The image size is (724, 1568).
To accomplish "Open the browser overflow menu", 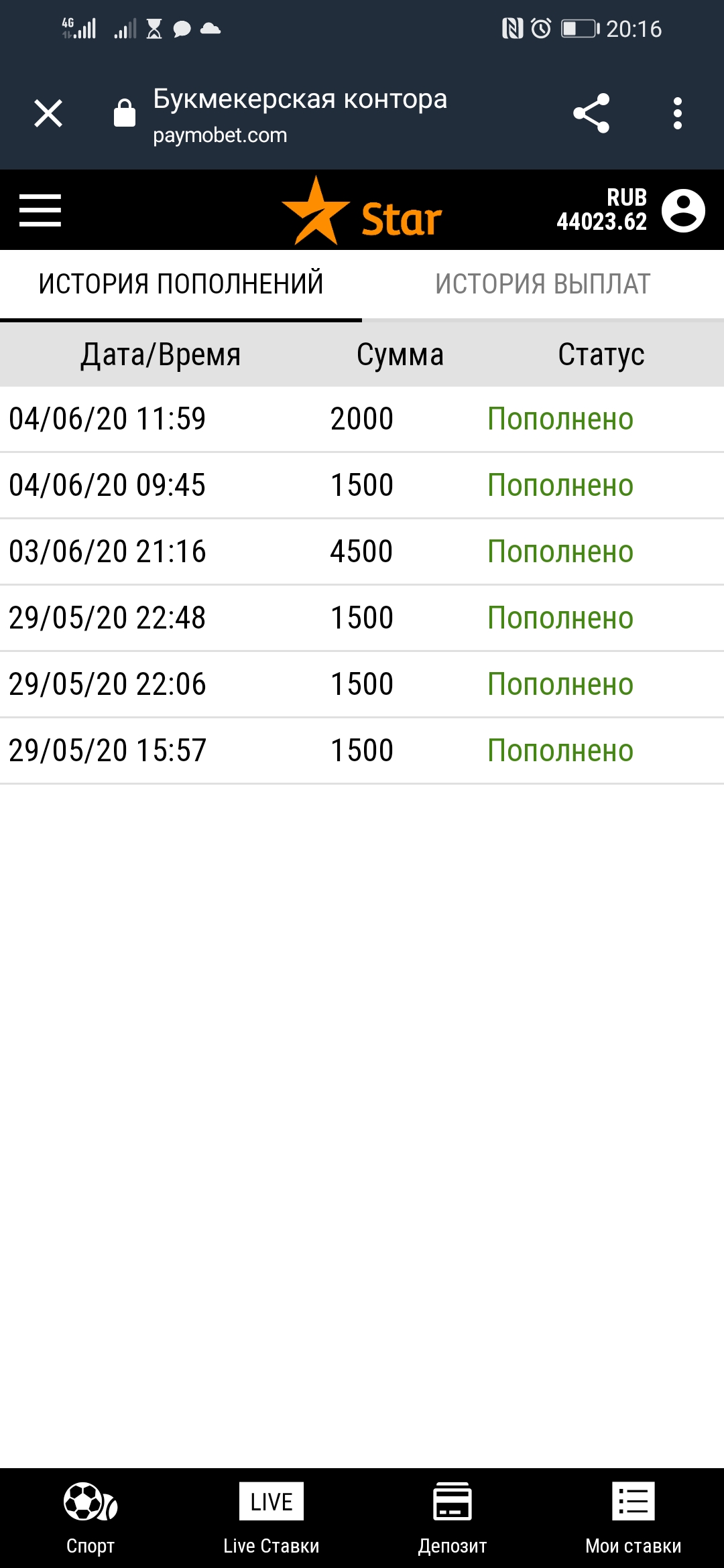I will [678, 113].
